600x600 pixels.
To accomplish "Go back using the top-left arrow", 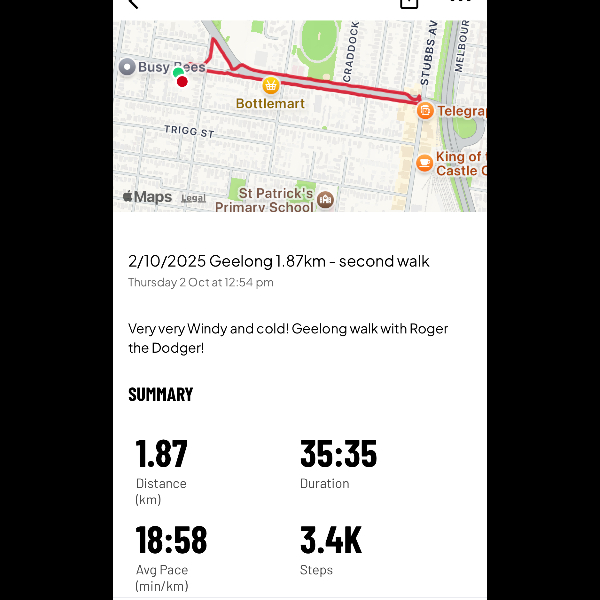I will point(133,3).
